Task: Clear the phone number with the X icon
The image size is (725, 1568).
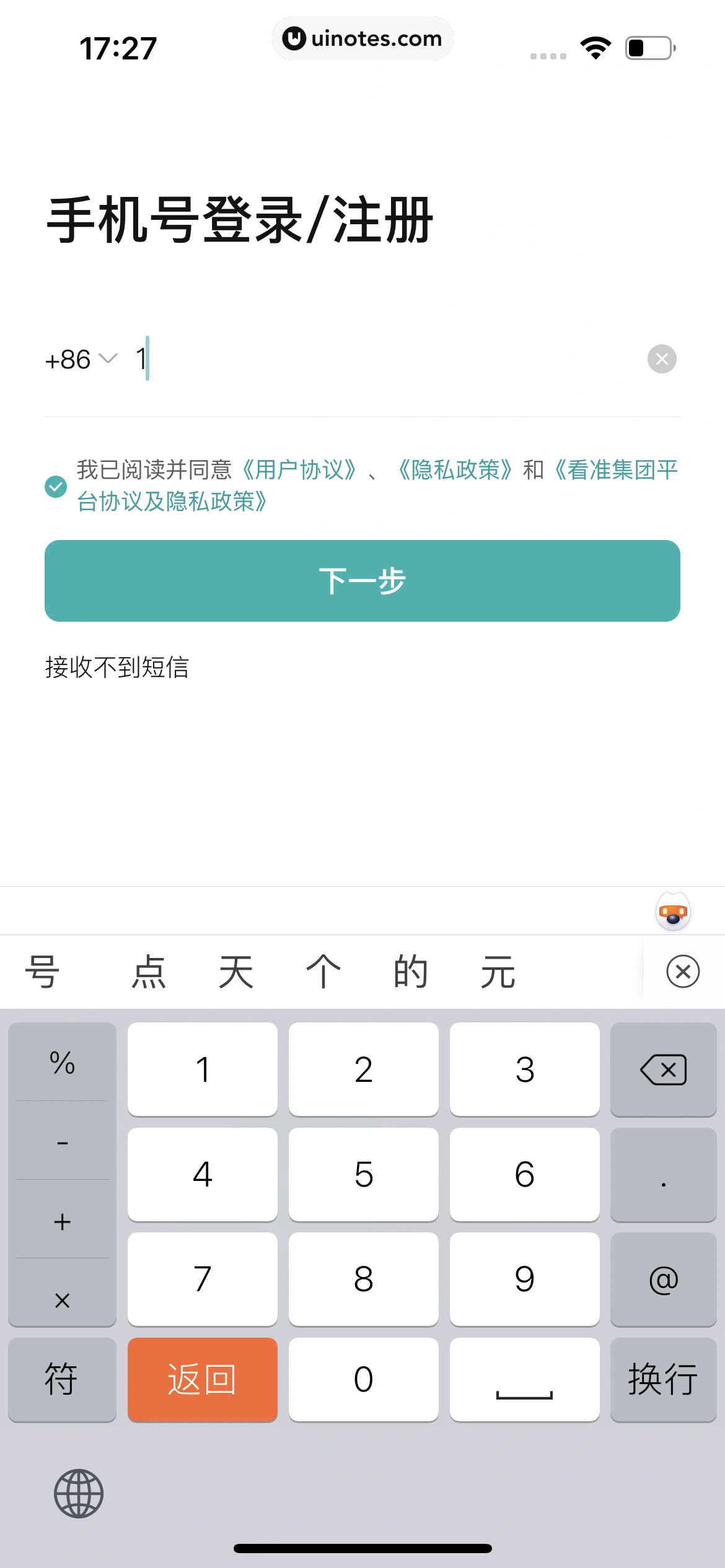Action: tap(662, 358)
